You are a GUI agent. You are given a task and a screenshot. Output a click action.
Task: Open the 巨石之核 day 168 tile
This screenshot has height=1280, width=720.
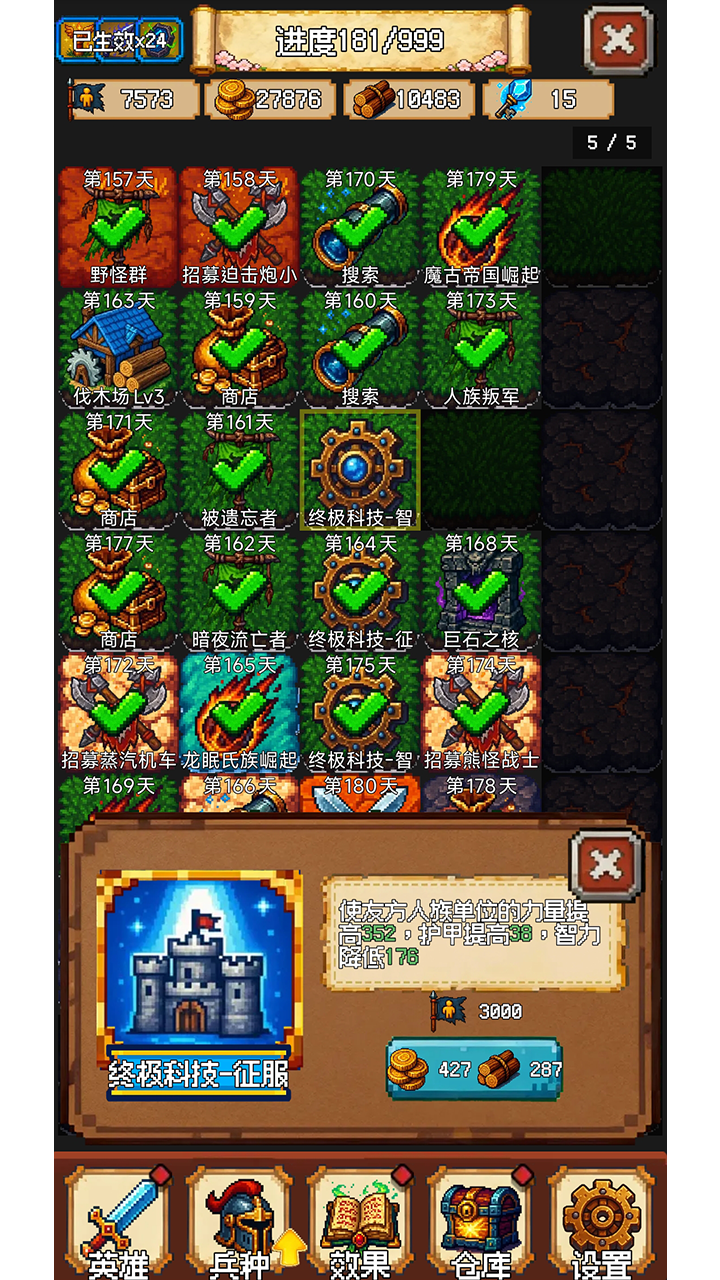coord(481,591)
